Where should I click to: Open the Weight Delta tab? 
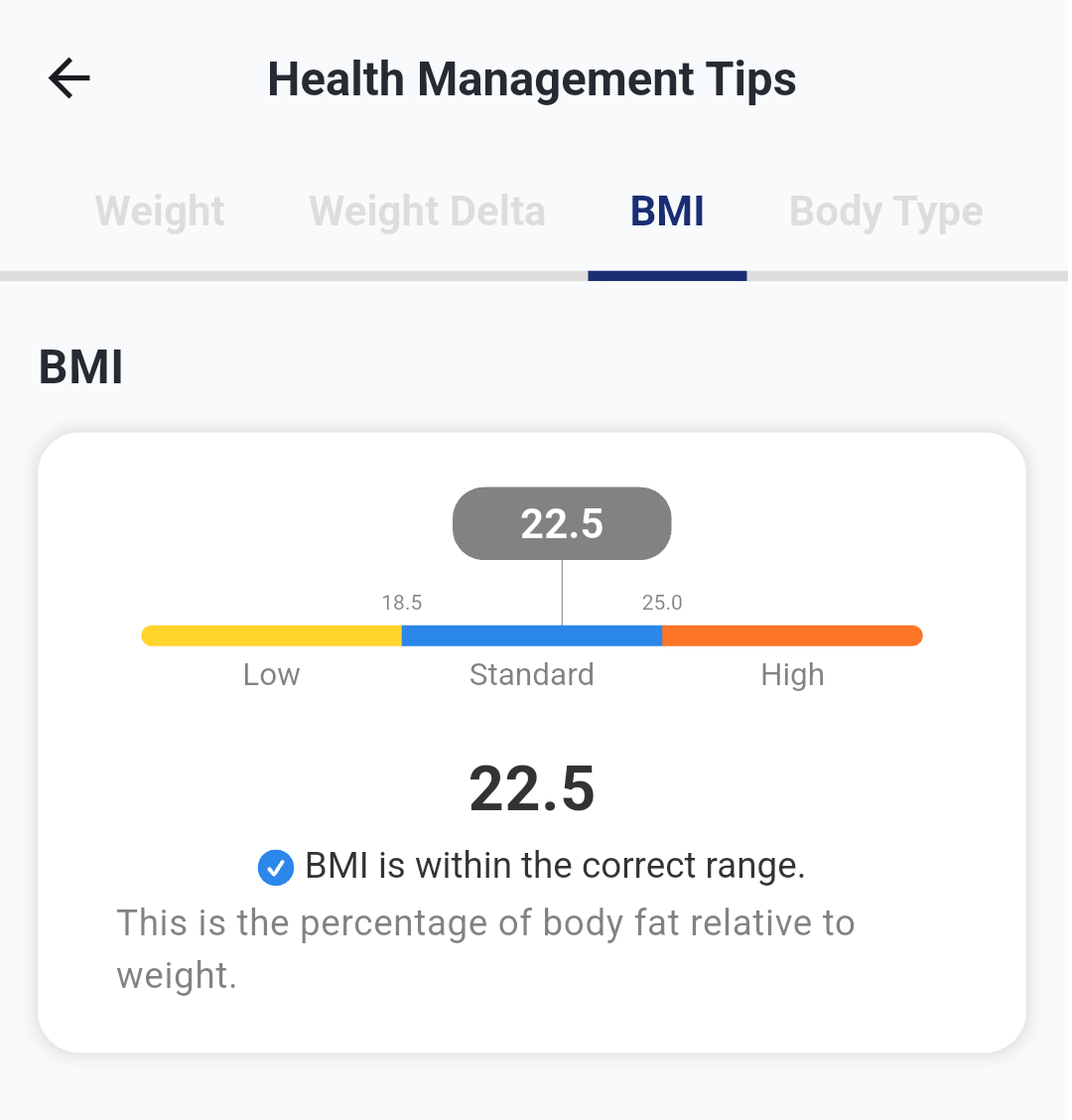click(427, 211)
